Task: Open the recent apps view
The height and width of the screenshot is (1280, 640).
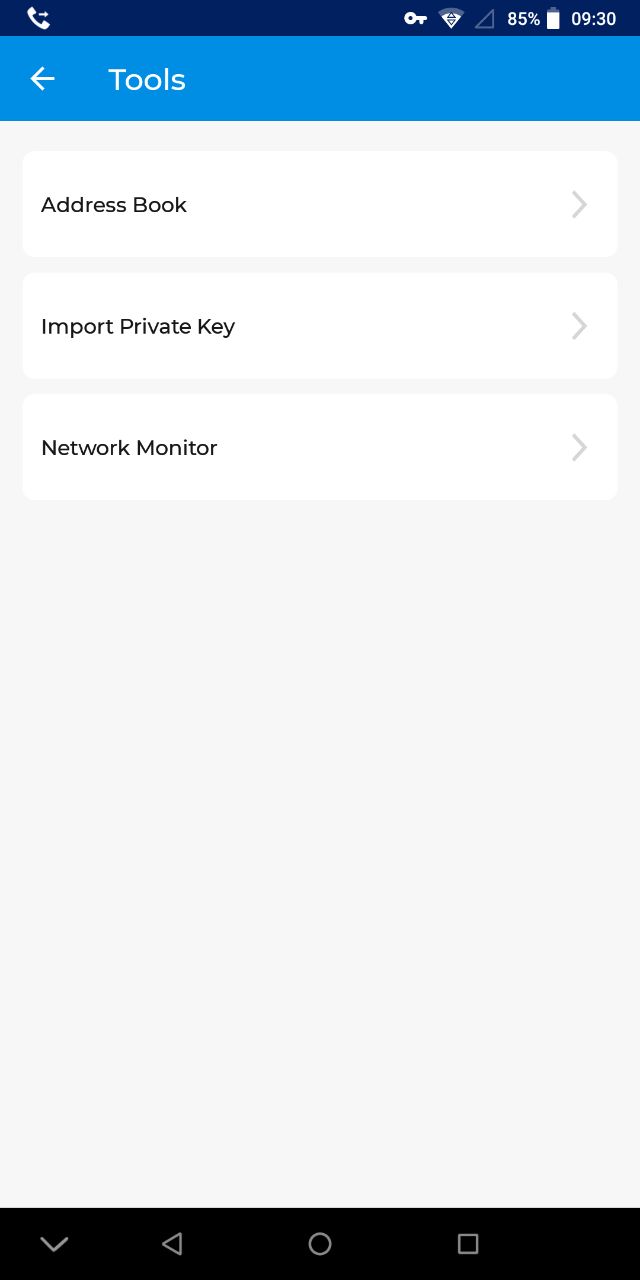Action: point(468,1243)
